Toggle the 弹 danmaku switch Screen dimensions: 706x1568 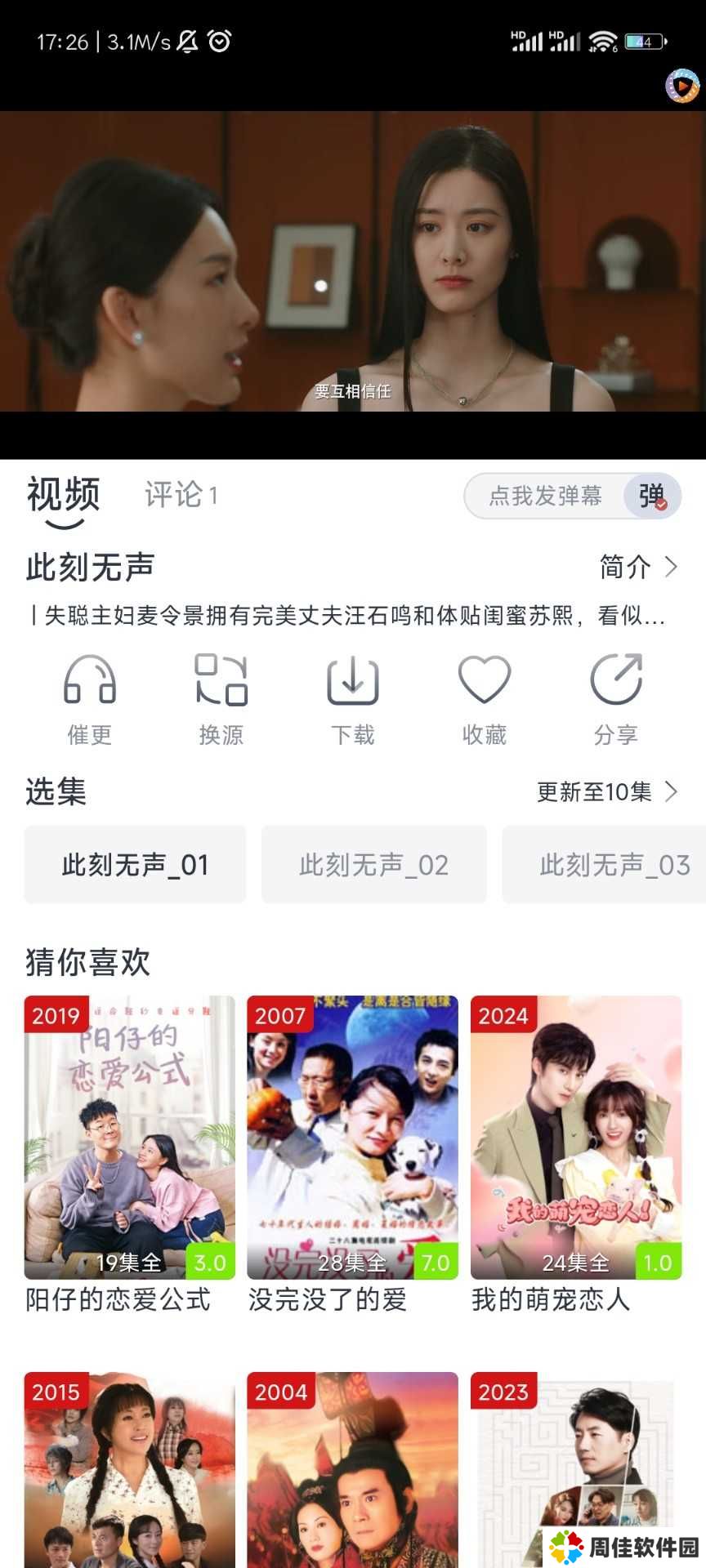652,496
